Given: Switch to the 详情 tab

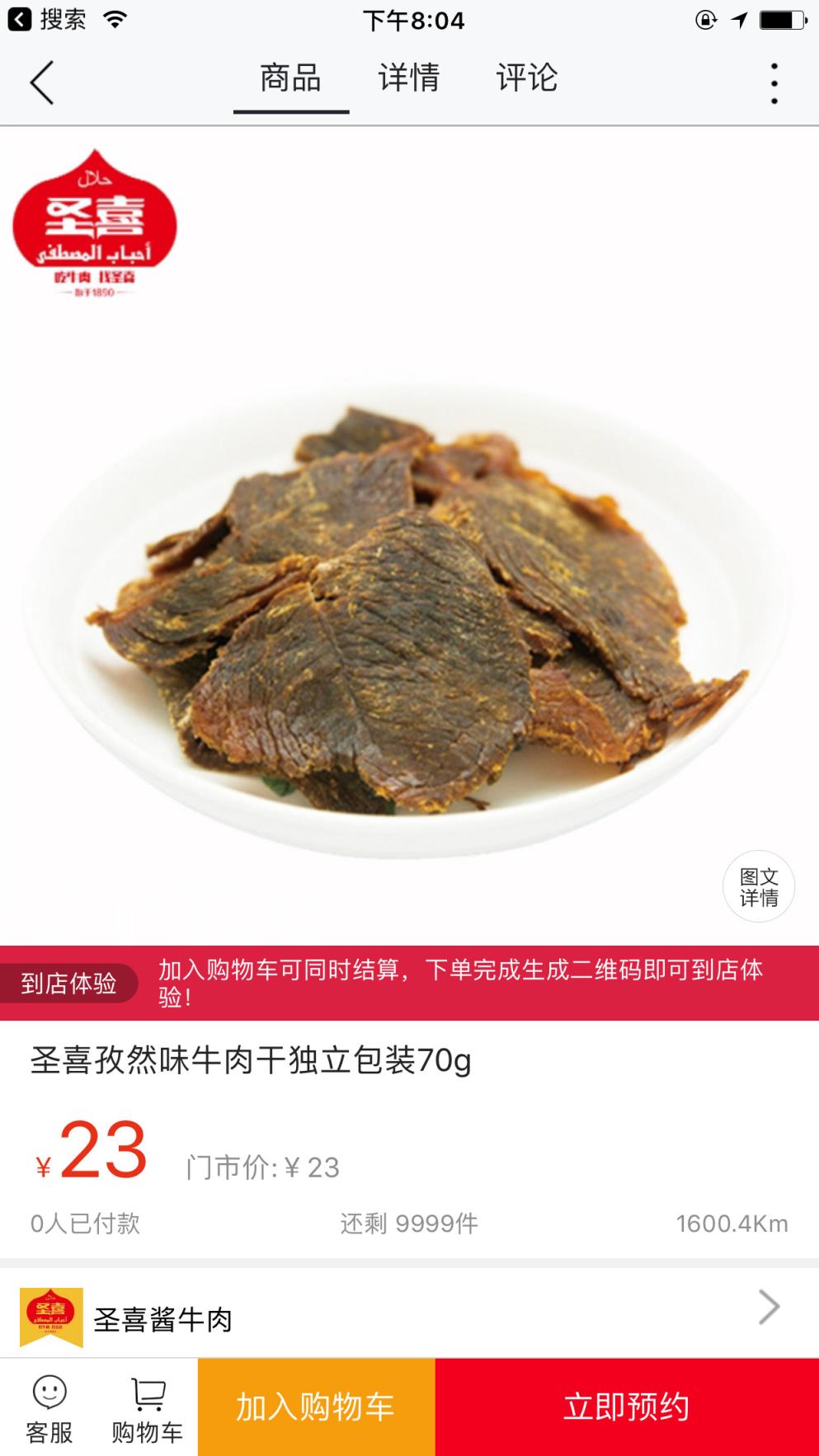Looking at the screenshot, I should click(410, 78).
